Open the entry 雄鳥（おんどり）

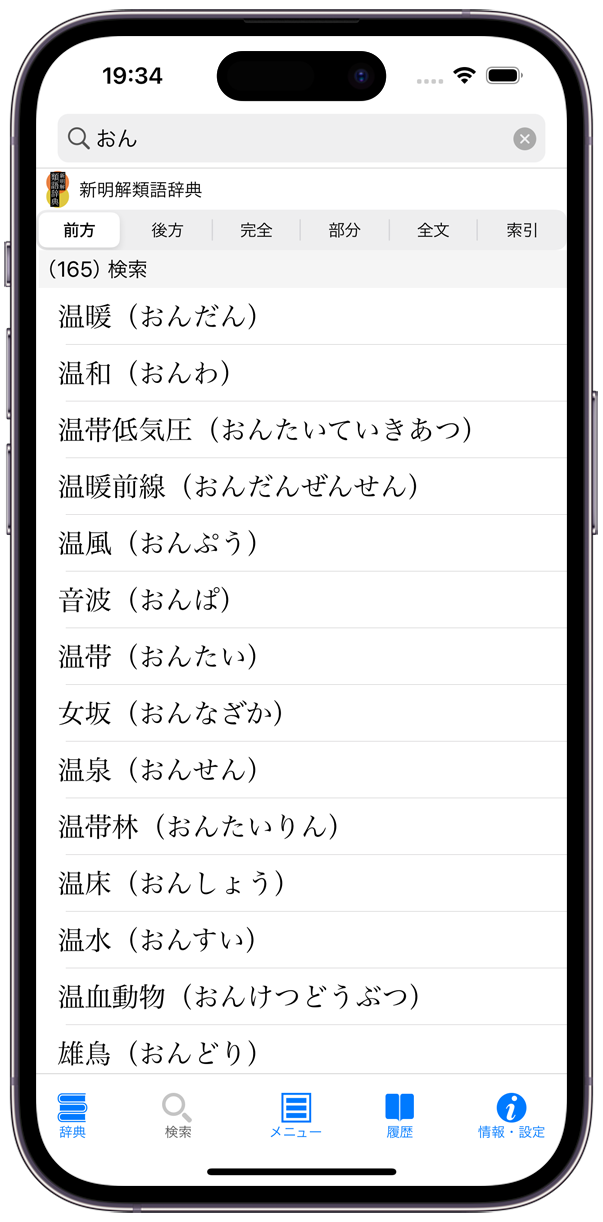coord(301,1051)
